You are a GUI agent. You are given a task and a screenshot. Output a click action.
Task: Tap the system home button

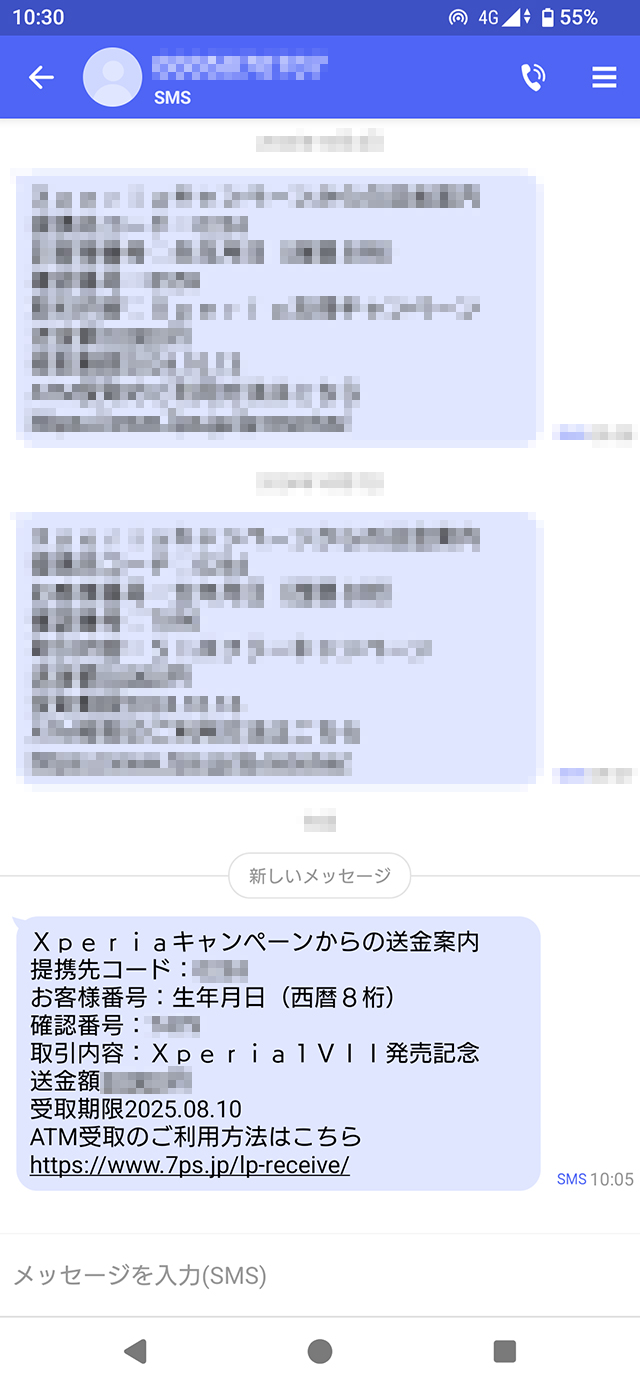pos(320,1352)
